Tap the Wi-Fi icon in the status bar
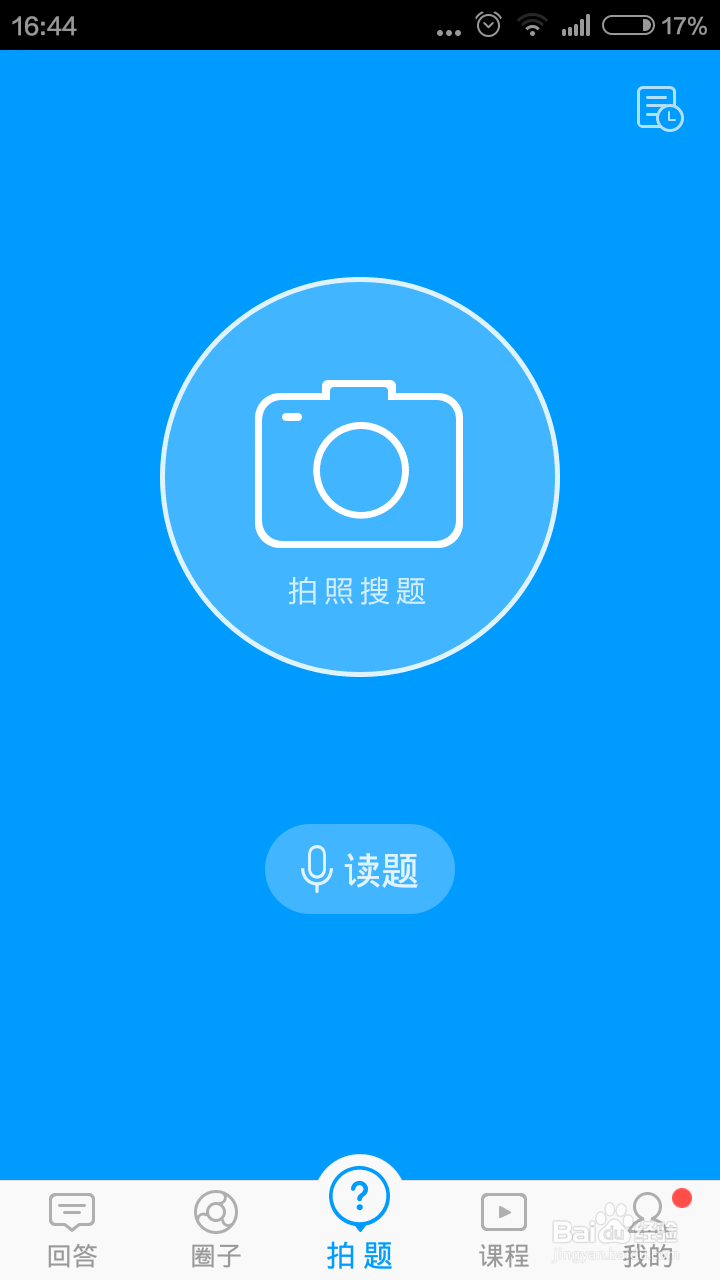Screen dimensions: 720x1280 pos(531,24)
